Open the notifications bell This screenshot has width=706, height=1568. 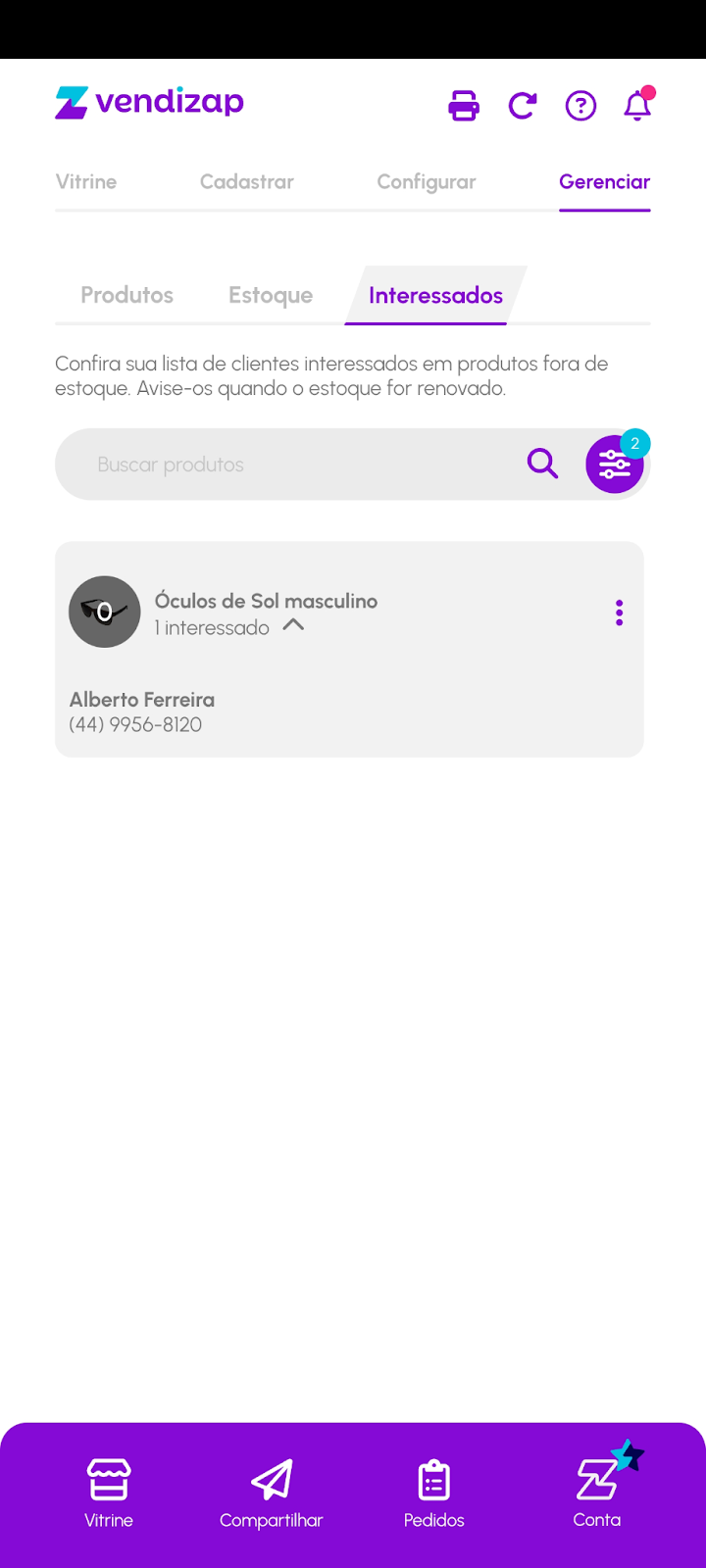coord(637,105)
